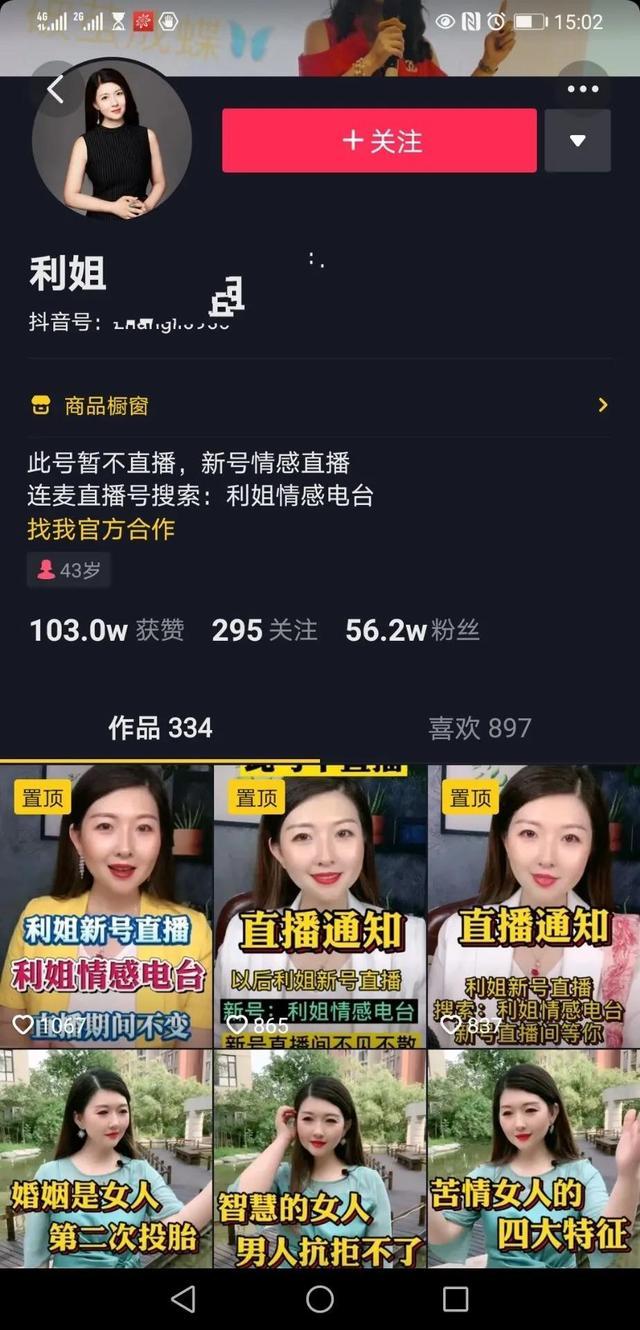This screenshot has width=640, height=1330.
Task: Play pinned video 利姐新号直播
Action: [106, 906]
